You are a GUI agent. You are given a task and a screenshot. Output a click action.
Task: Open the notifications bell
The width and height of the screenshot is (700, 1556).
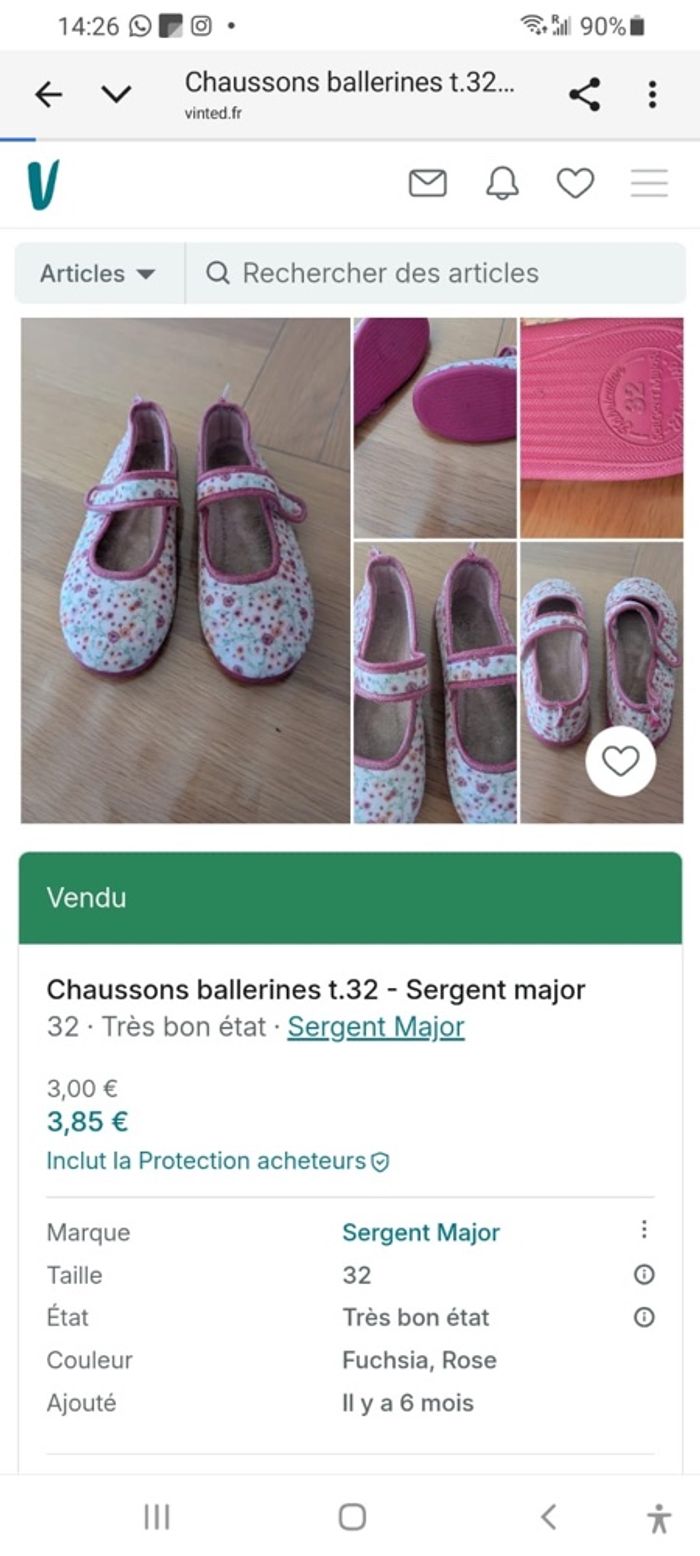tap(502, 184)
